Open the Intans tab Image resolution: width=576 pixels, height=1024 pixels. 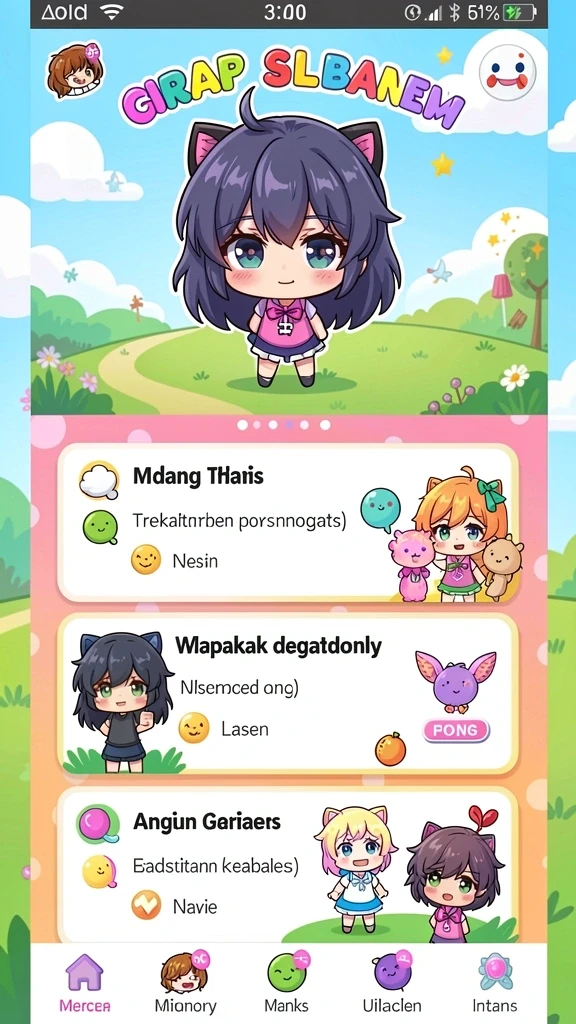tap(495, 984)
